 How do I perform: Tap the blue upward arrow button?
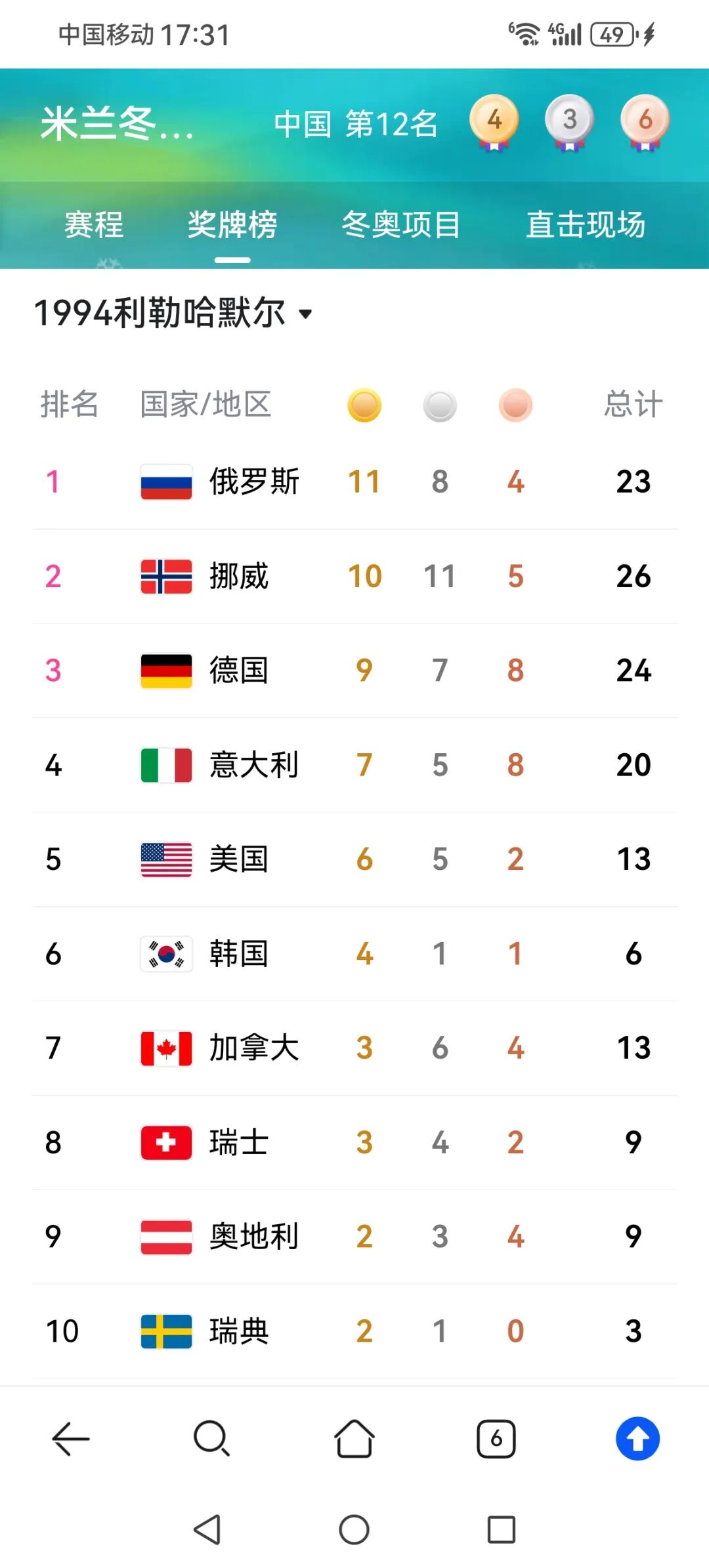[637, 1439]
